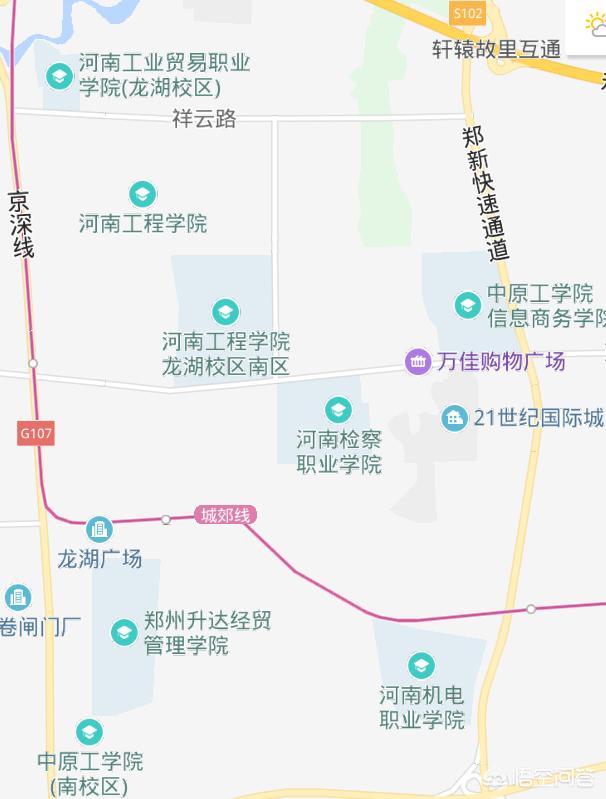The width and height of the screenshot is (606, 799).
Task: Open the 21世纪国际城 residential marker
Action: point(455,418)
